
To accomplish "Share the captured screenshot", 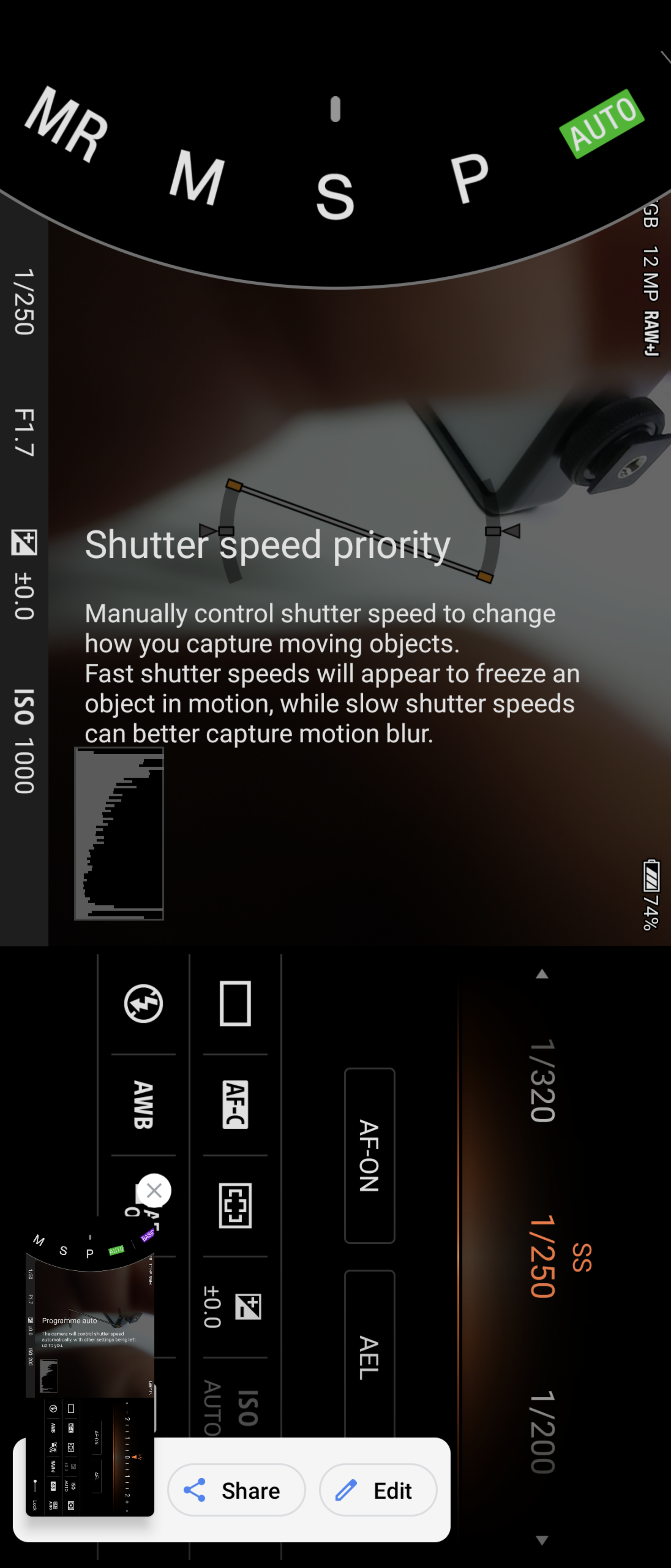I will 236,1490.
